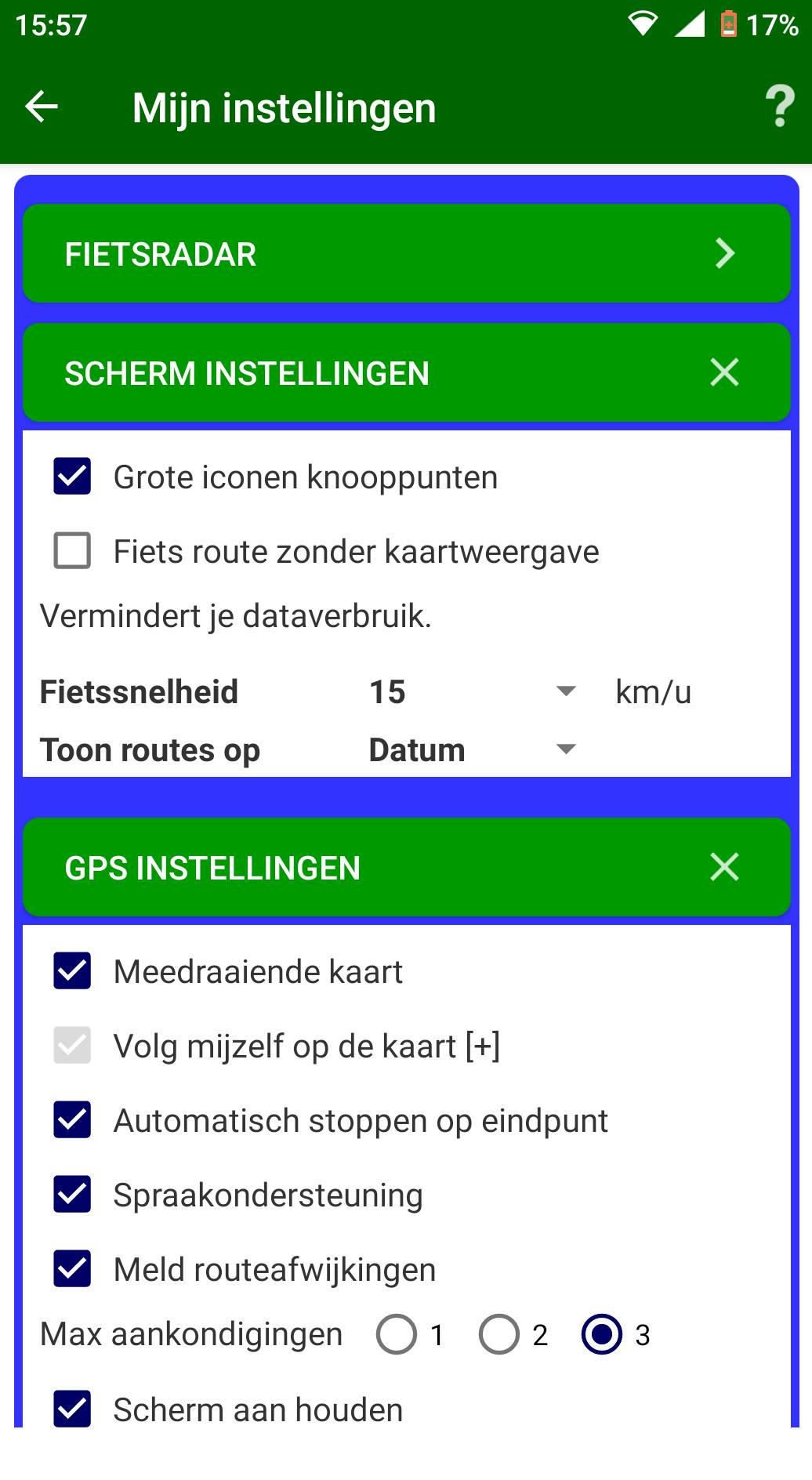Viewport: 812px width, 1480px height.
Task: Go back using the arrow
Action: click(x=42, y=107)
